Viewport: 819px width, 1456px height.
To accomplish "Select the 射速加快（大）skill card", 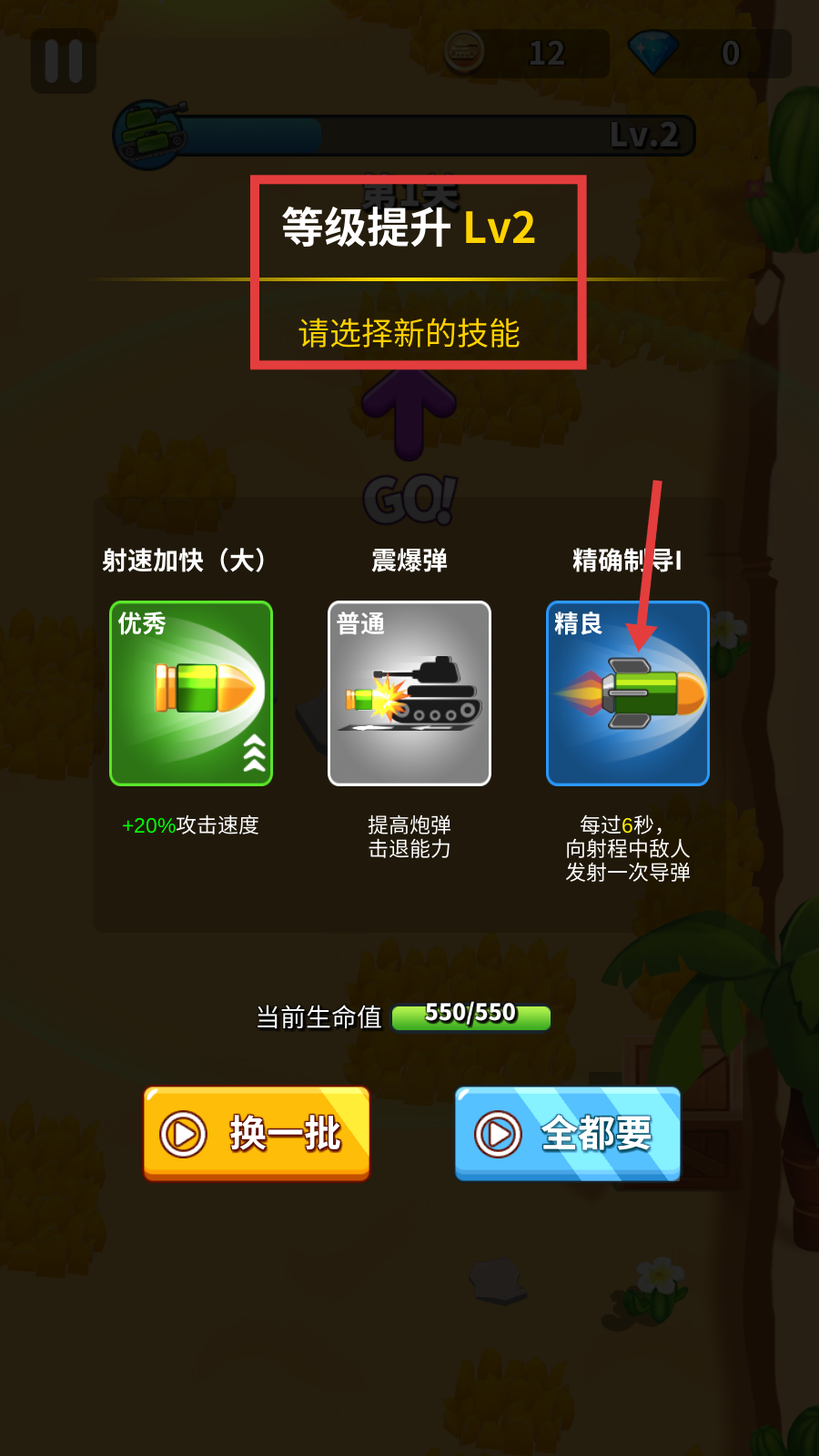I will click(191, 693).
